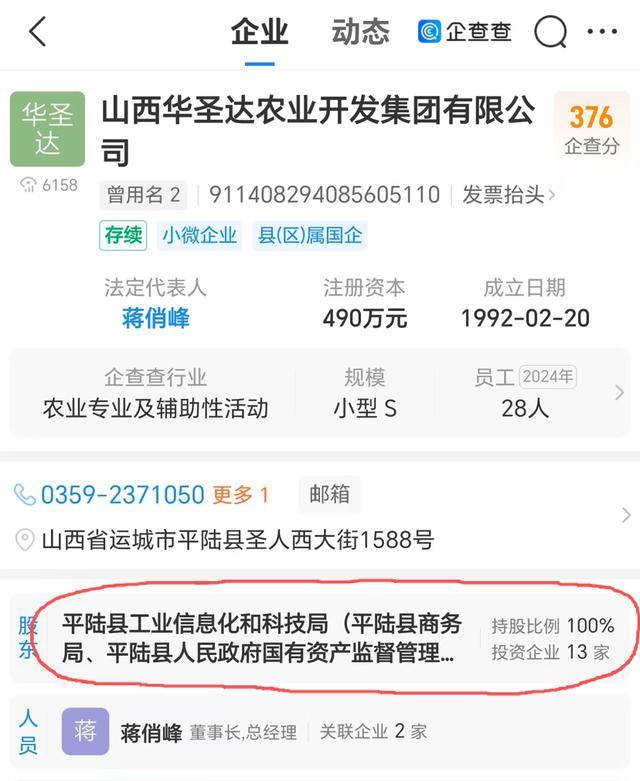Tap the 邮箱 email chip
The width and height of the screenshot is (640, 781).
click(x=329, y=495)
